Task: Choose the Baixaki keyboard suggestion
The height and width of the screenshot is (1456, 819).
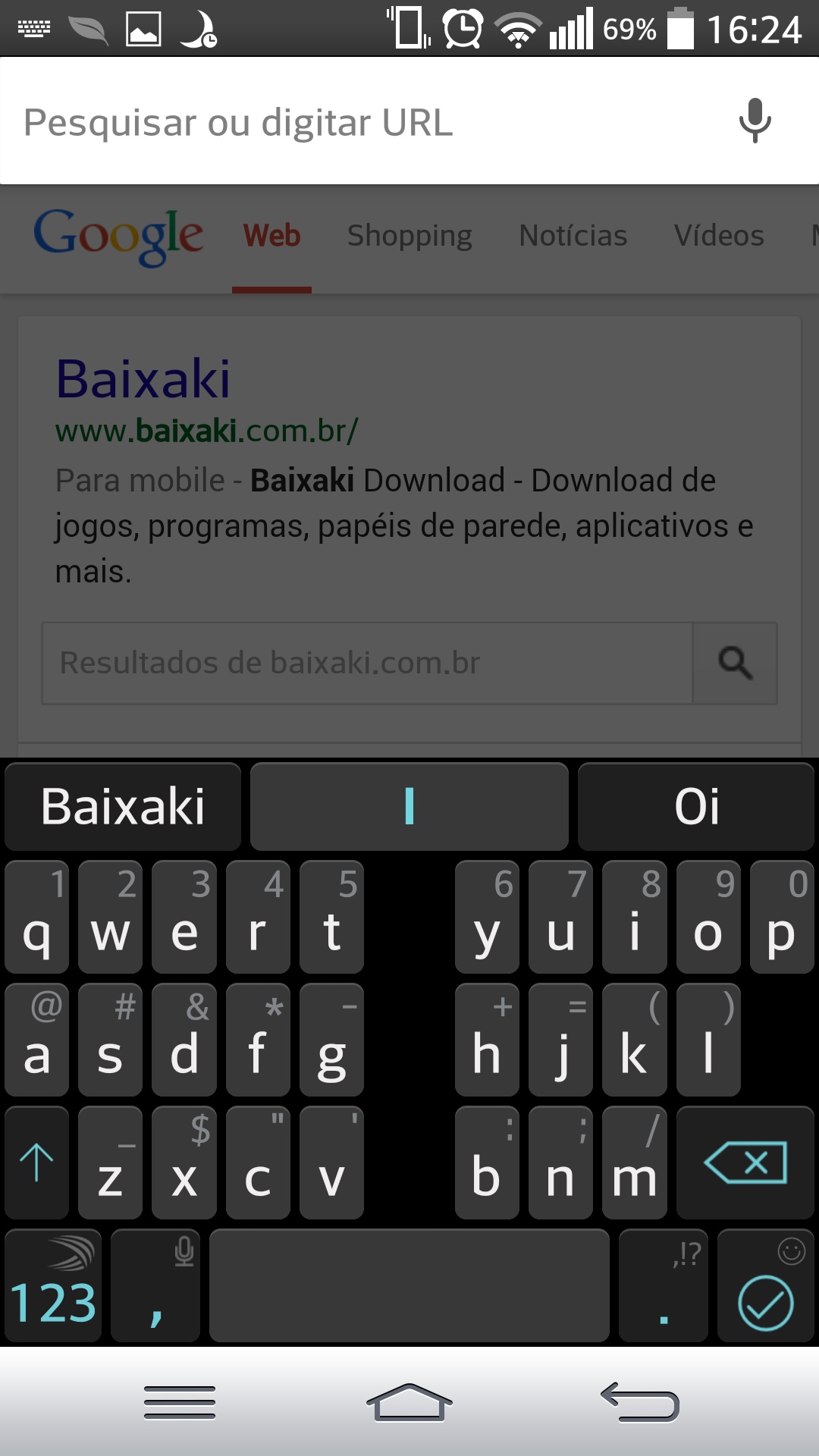Action: point(123,806)
